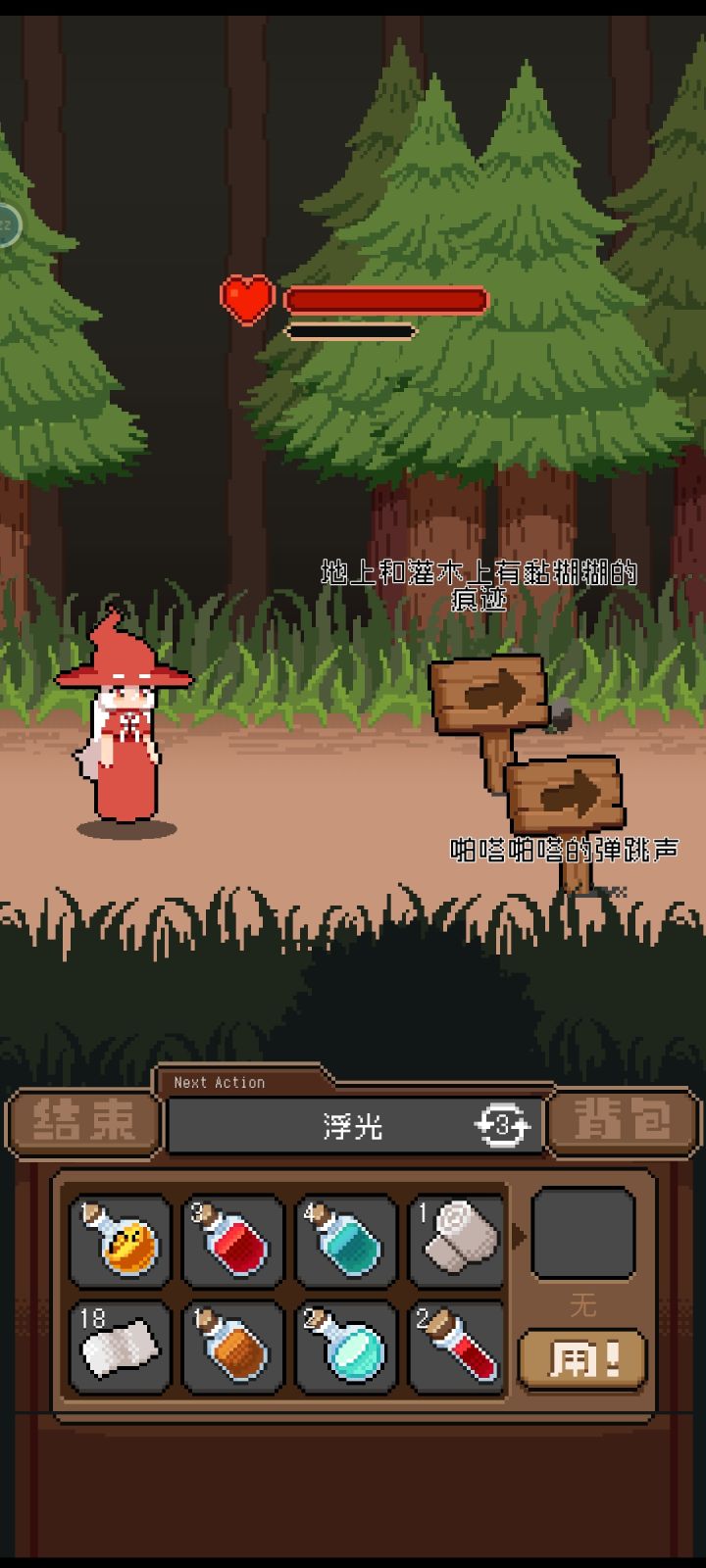
Task: Tap the circular 22 badge near the tree
Action: tap(8, 223)
